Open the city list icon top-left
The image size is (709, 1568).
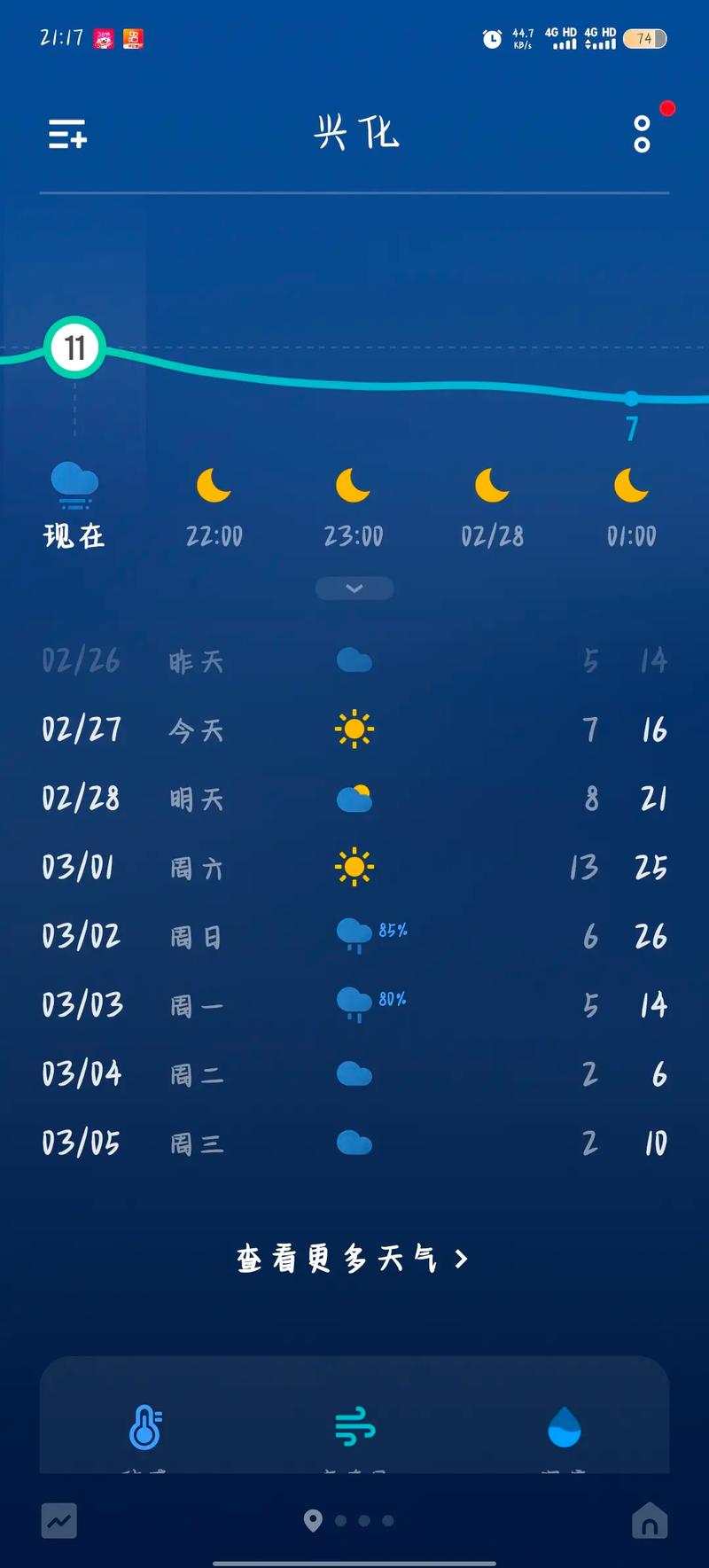[x=66, y=135]
